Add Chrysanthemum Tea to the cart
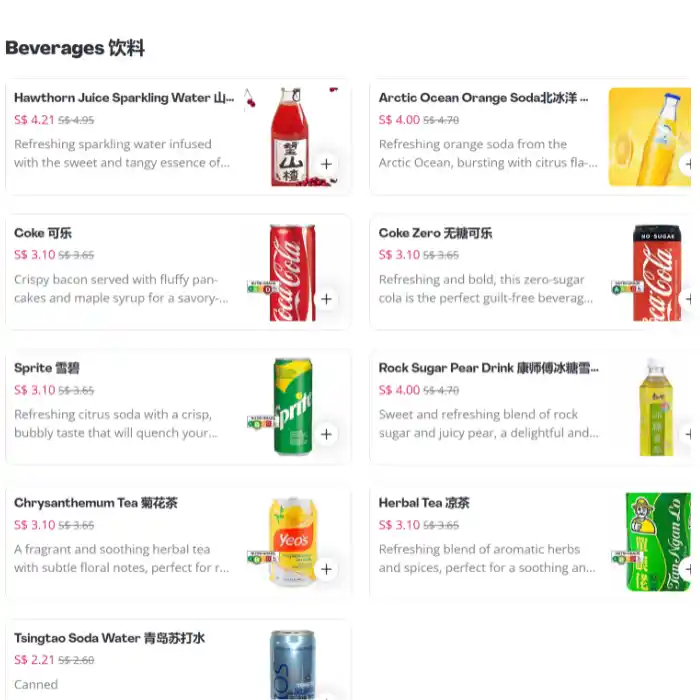 coord(326,569)
